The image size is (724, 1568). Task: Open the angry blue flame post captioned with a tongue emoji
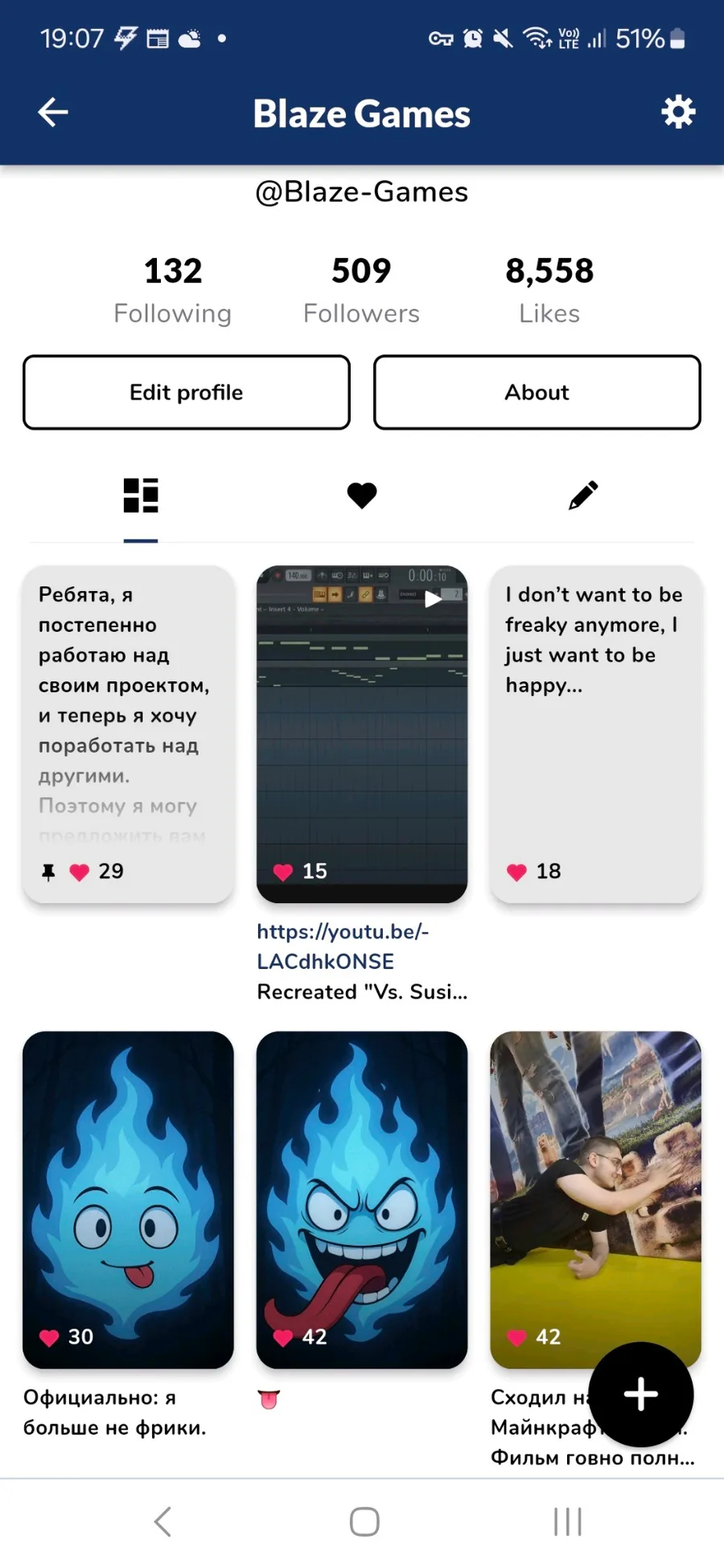(362, 1200)
